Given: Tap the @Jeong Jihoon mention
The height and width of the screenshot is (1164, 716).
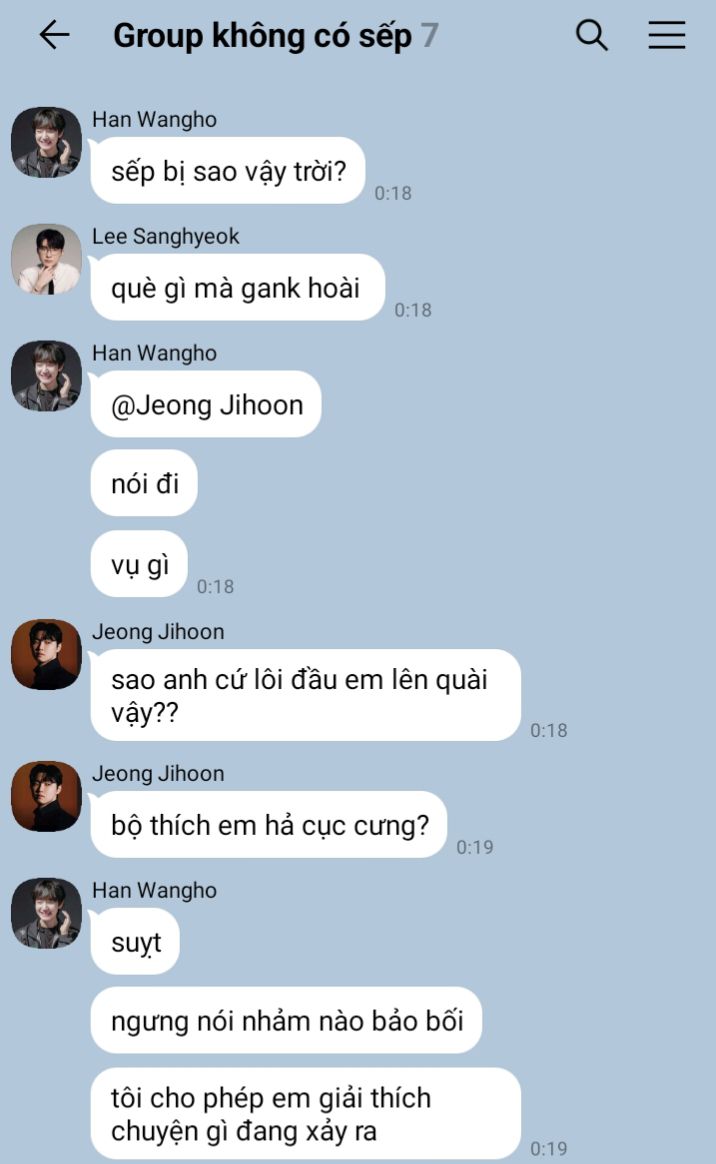Looking at the screenshot, I should click(x=207, y=405).
